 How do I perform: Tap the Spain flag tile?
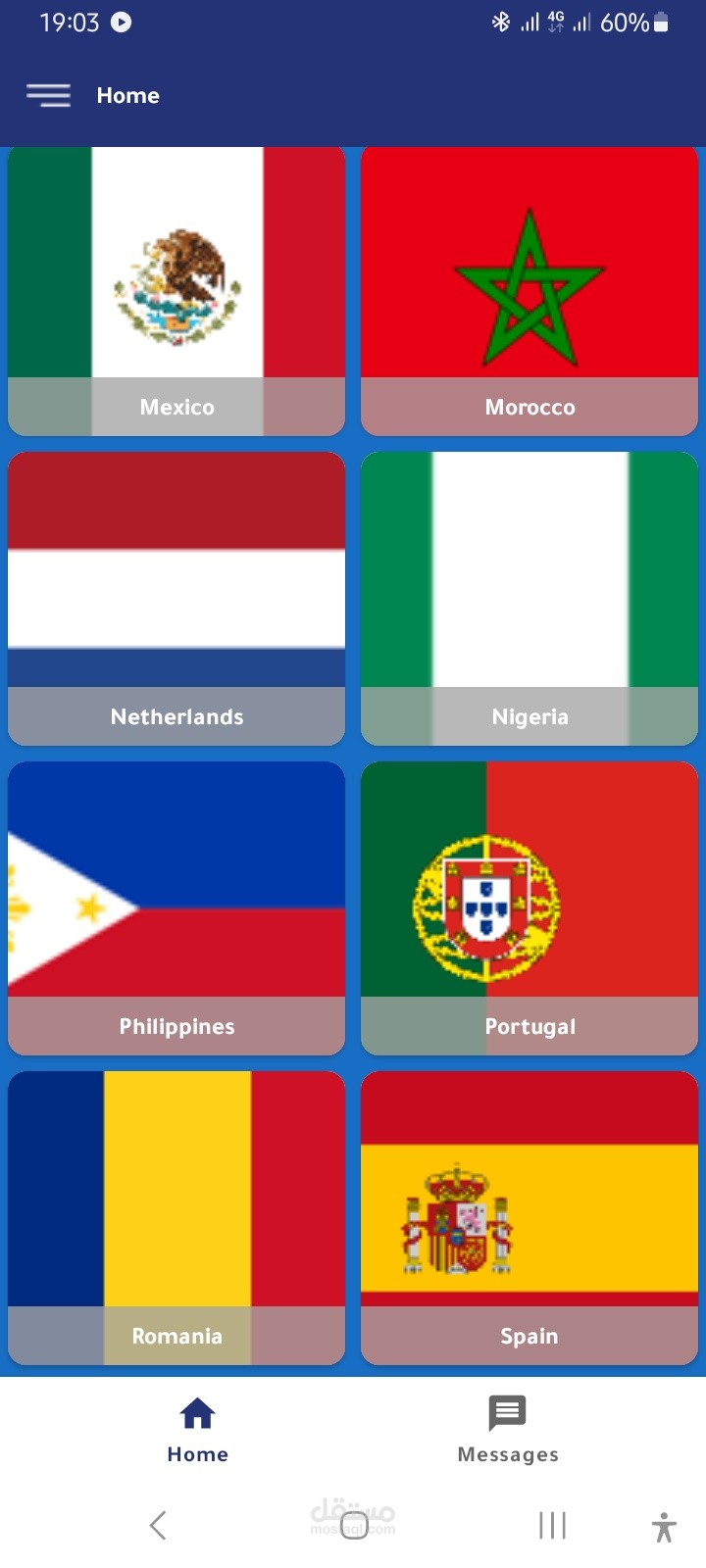(x=529, y=1217)
